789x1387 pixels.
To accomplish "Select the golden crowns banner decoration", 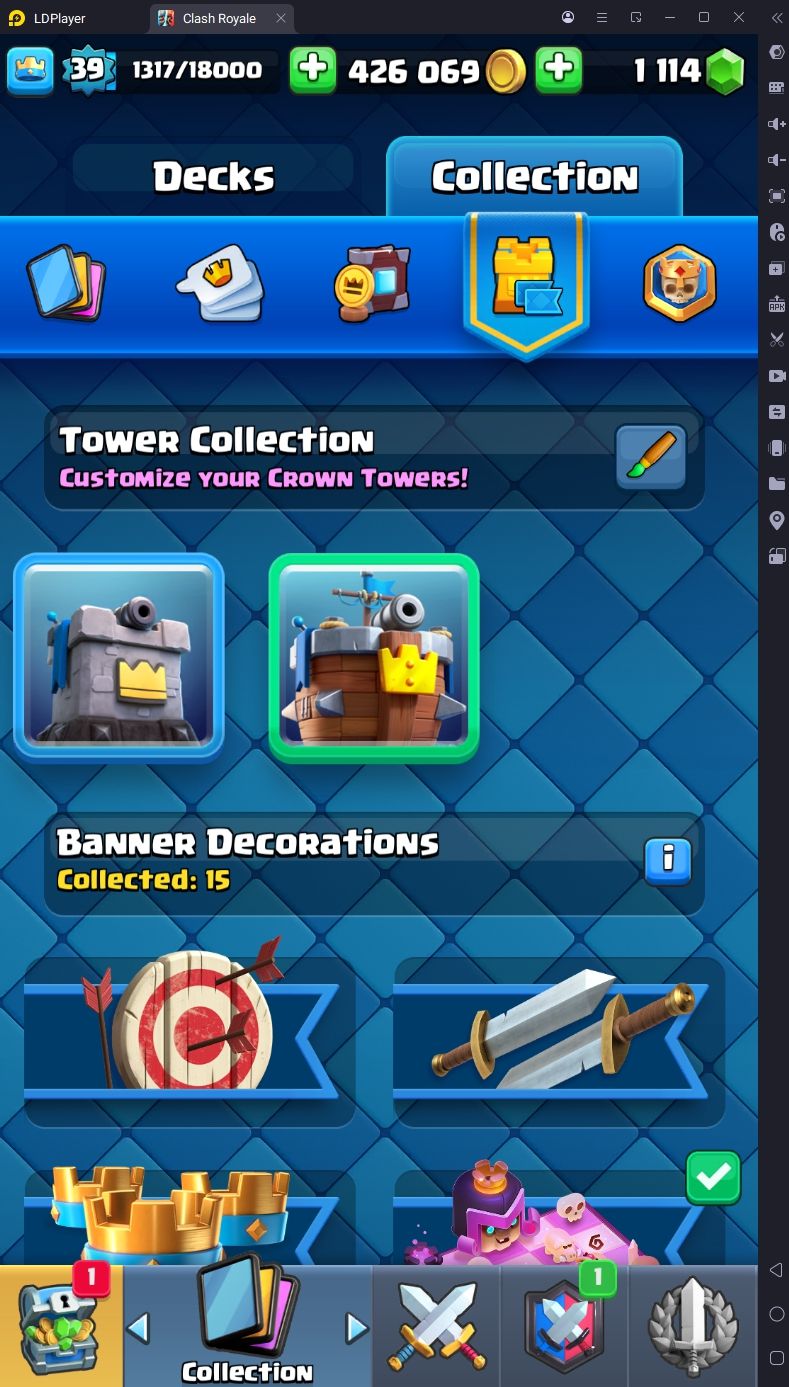I will [x=190, y=1215].
